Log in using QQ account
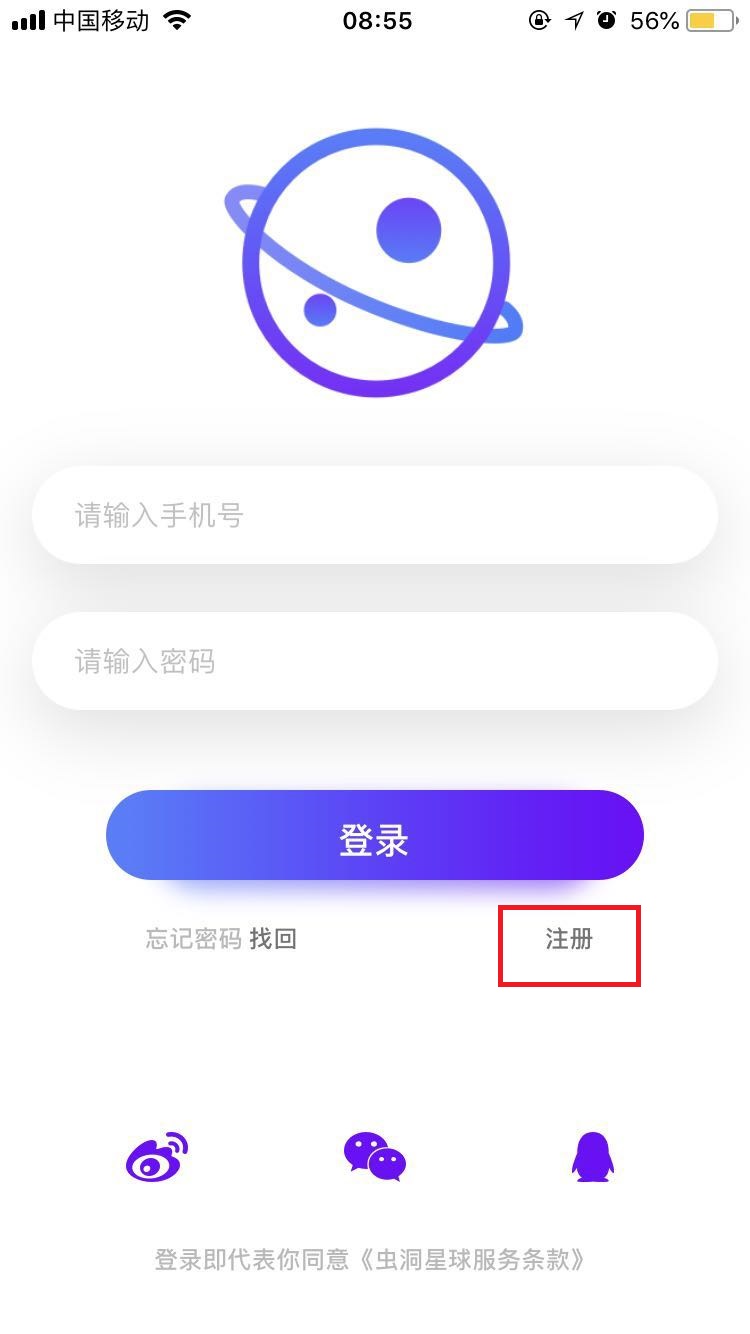 594,1158
